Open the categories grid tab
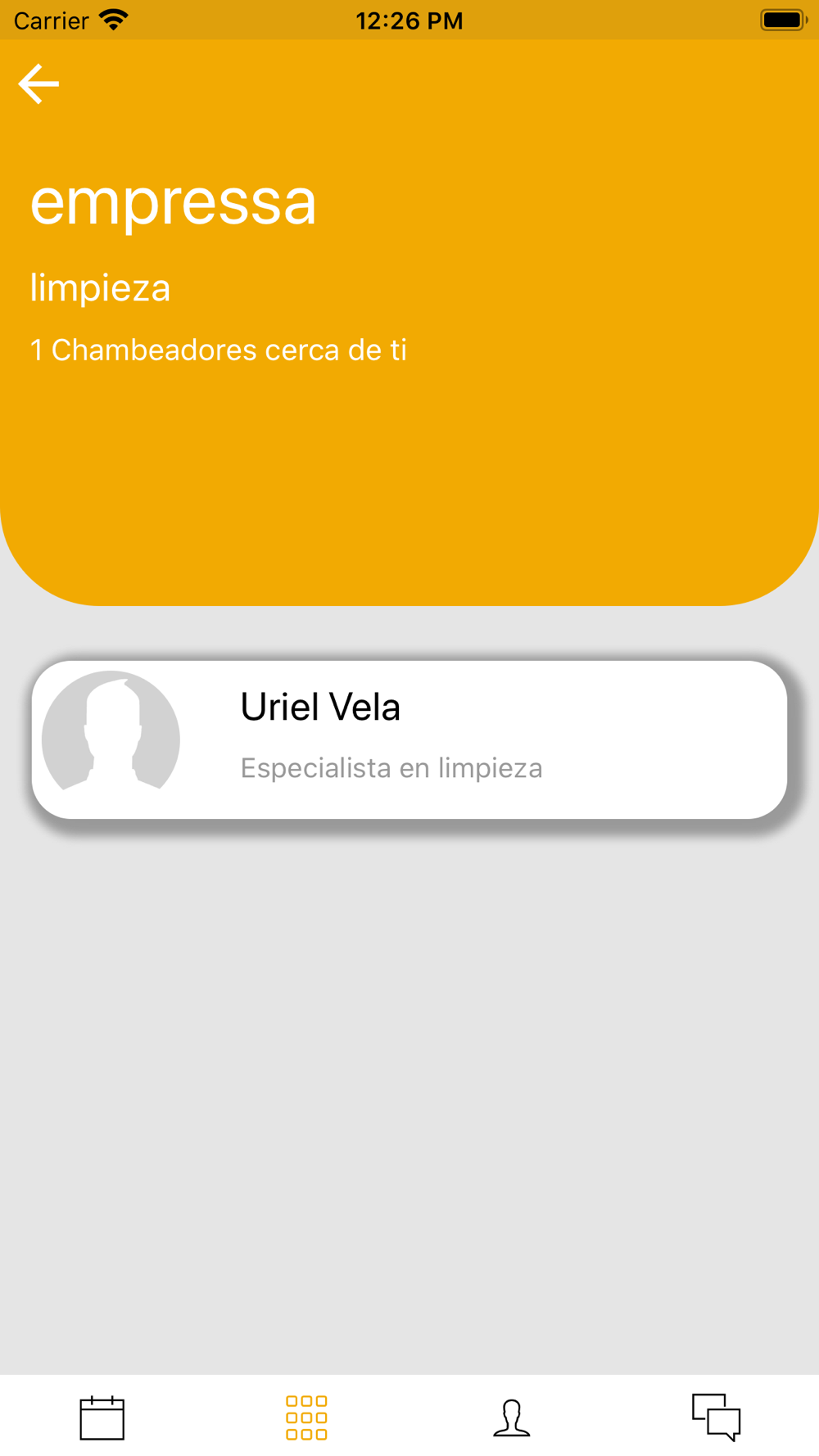The width and height of the screenshot is (819, 1456). pyautogui.click(x=306, y=1418)
